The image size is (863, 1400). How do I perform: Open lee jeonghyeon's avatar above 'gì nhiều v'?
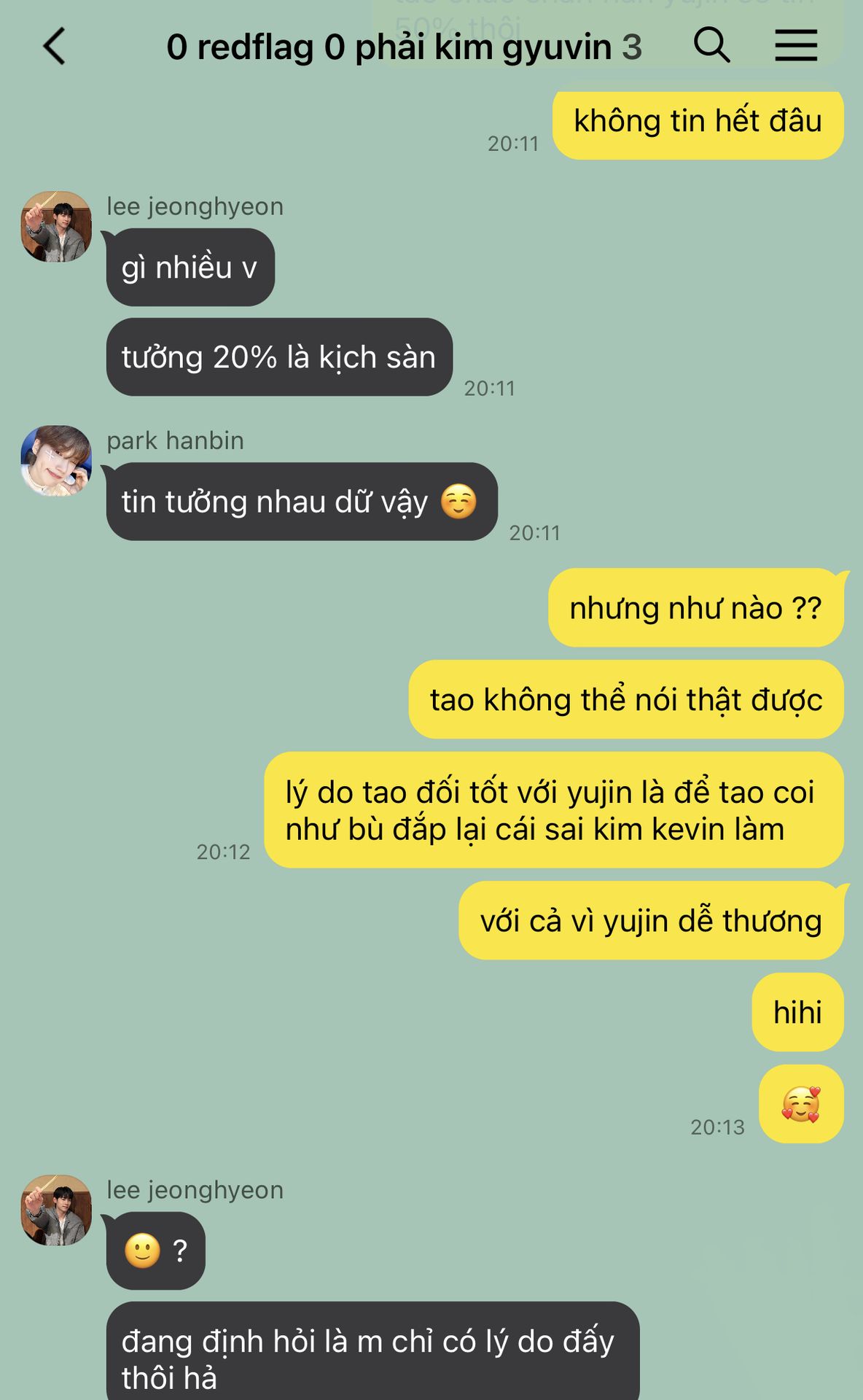coord(56,227)
